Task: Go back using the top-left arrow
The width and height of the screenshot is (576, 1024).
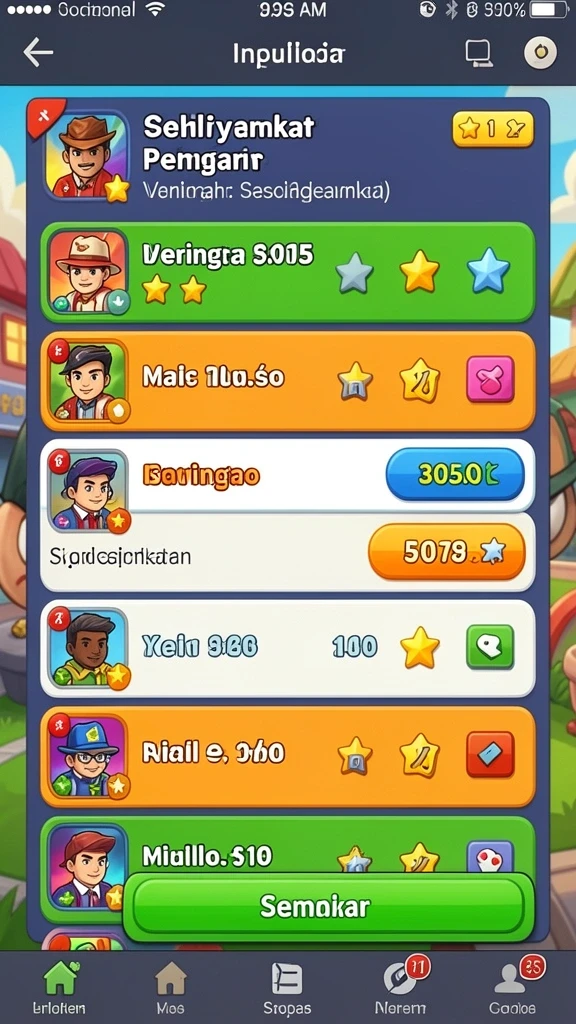Action: click(x=38, y=53)
